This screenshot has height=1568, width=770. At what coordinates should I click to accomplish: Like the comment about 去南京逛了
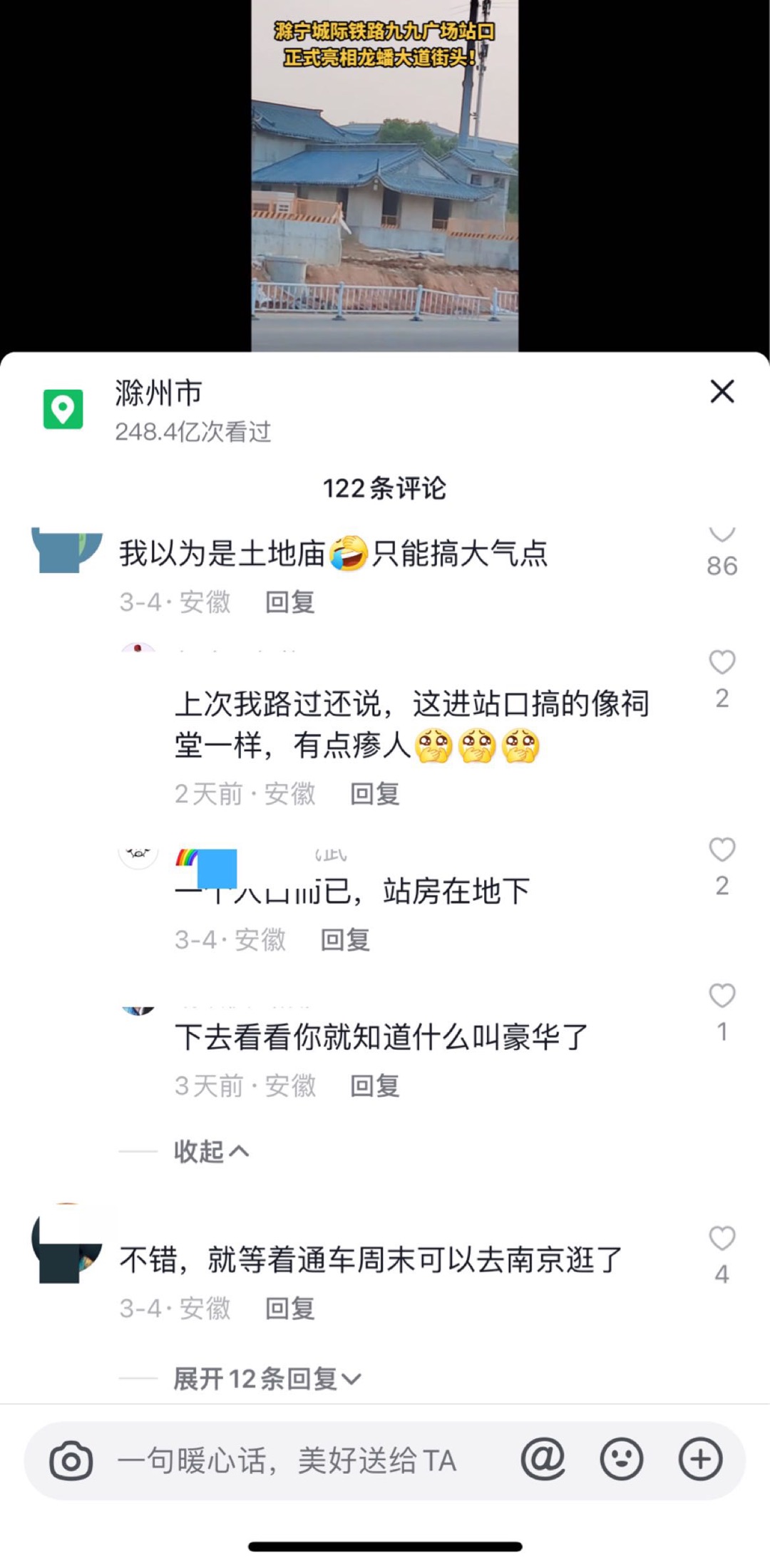(722, 1239)
